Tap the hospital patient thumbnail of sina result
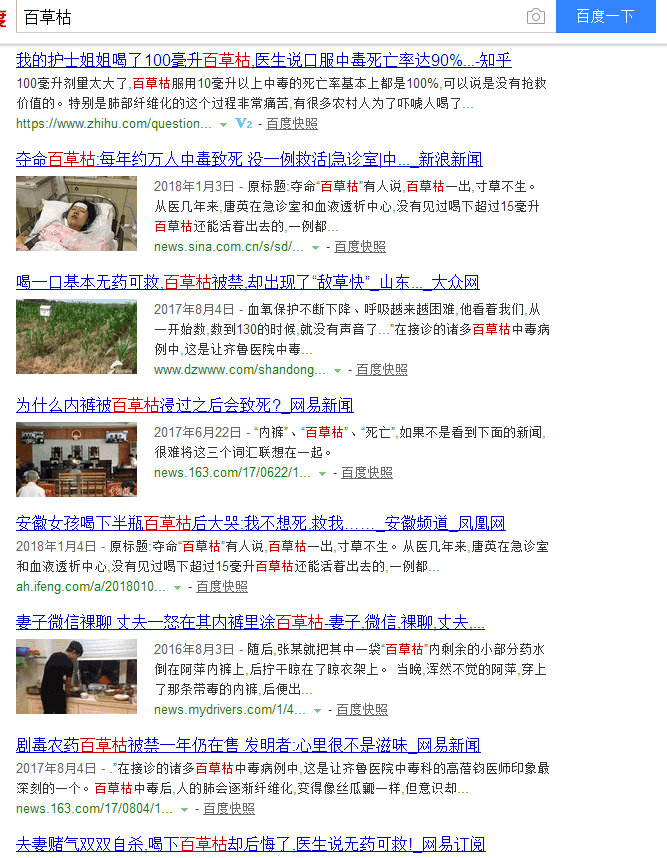 pyautogui.click(x=77, y=213)
